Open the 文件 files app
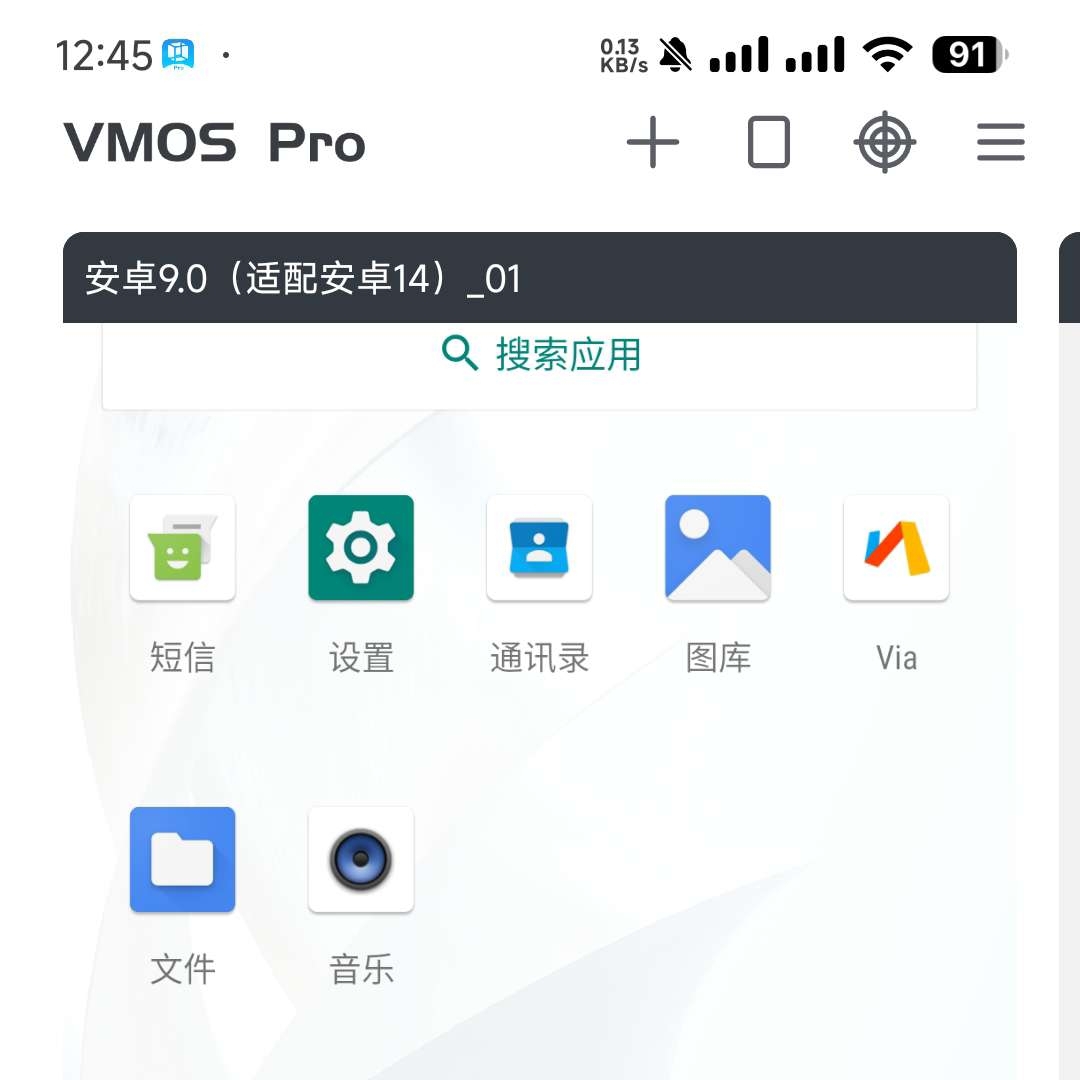Viewport: 1080px width, 1080px height. (183, 860)
